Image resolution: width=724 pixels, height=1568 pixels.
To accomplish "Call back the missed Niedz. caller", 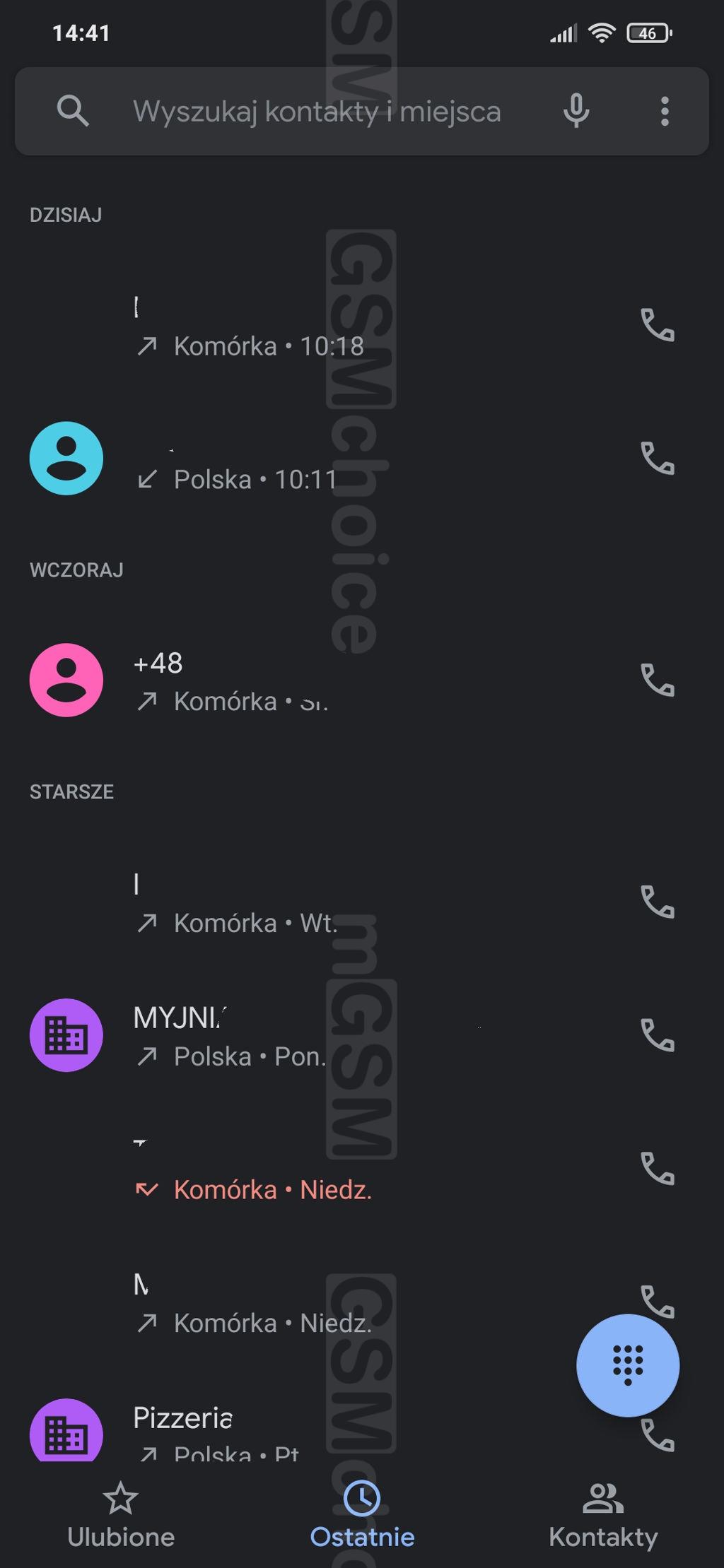I will tap(657, 1169).
